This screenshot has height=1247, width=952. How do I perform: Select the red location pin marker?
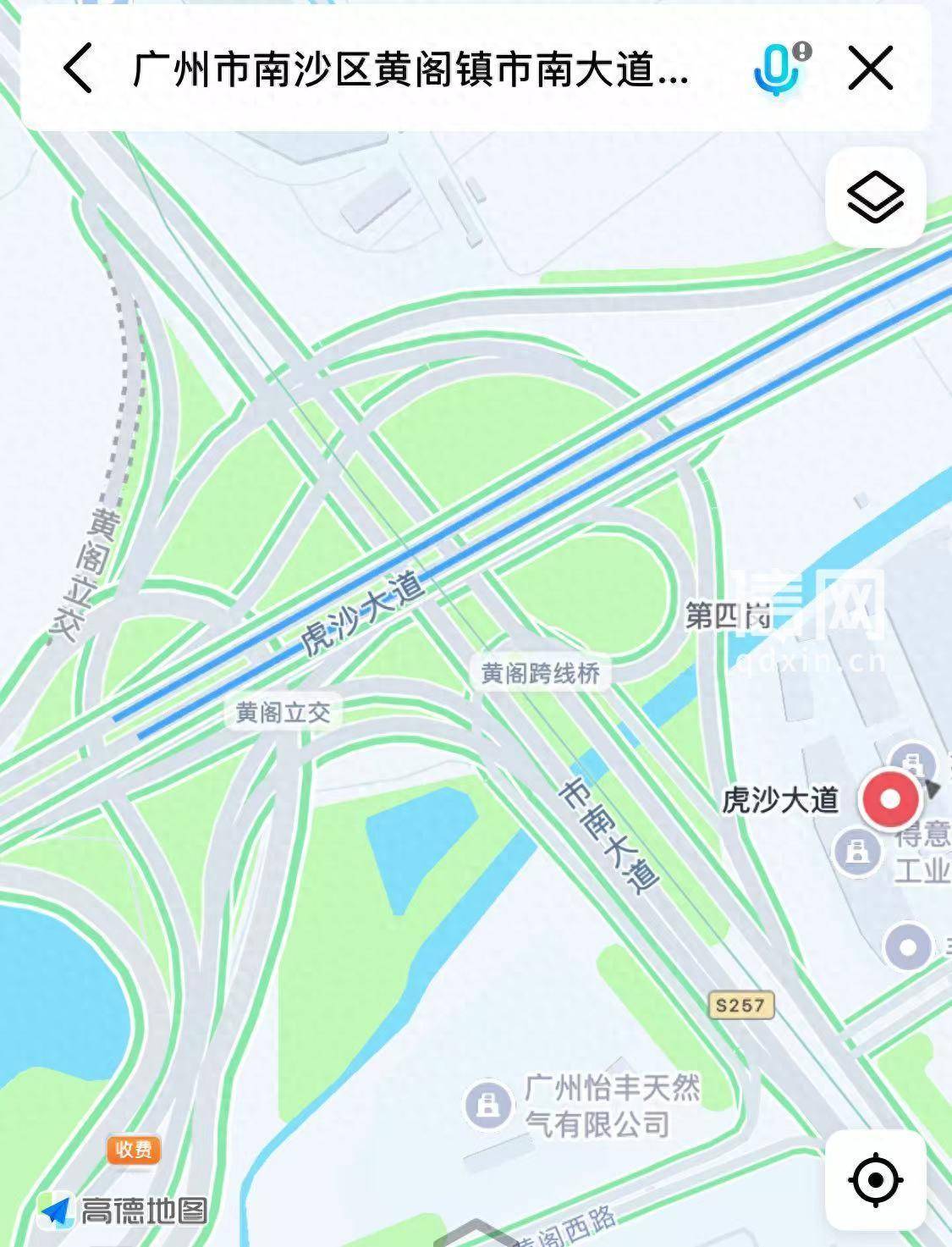890,799
